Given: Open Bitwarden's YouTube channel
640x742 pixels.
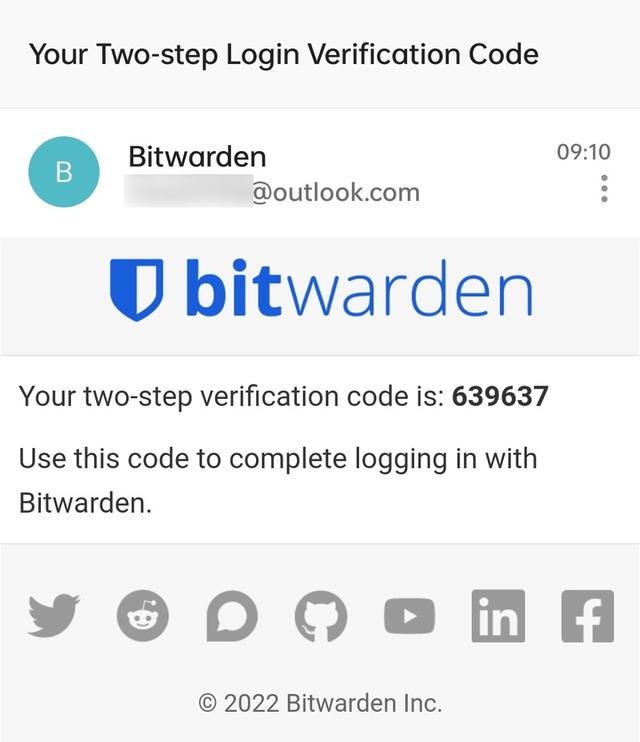Looking at the screenshot, I should pyautogui.click(x=409, y=616).
